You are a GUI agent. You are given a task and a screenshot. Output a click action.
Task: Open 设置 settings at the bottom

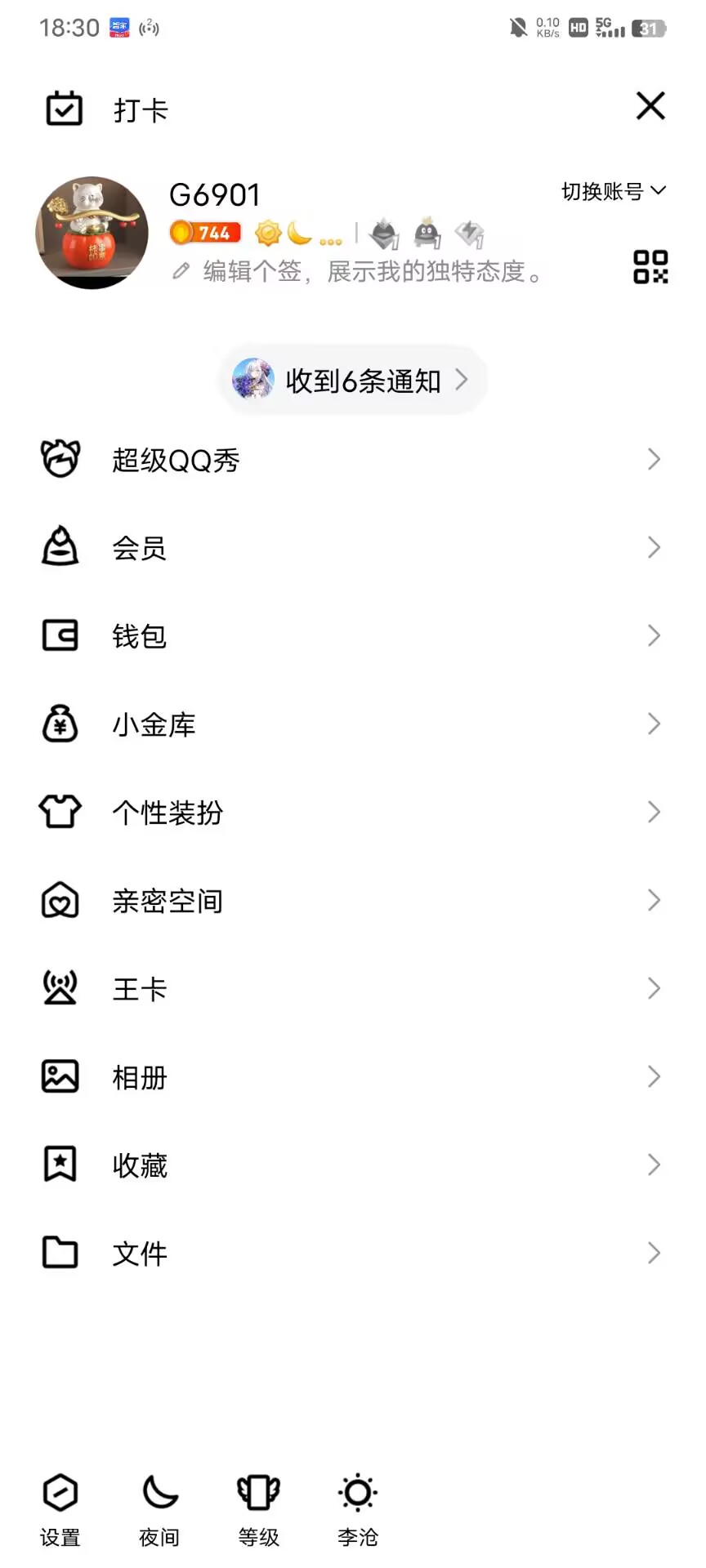tap(60, 1510)
